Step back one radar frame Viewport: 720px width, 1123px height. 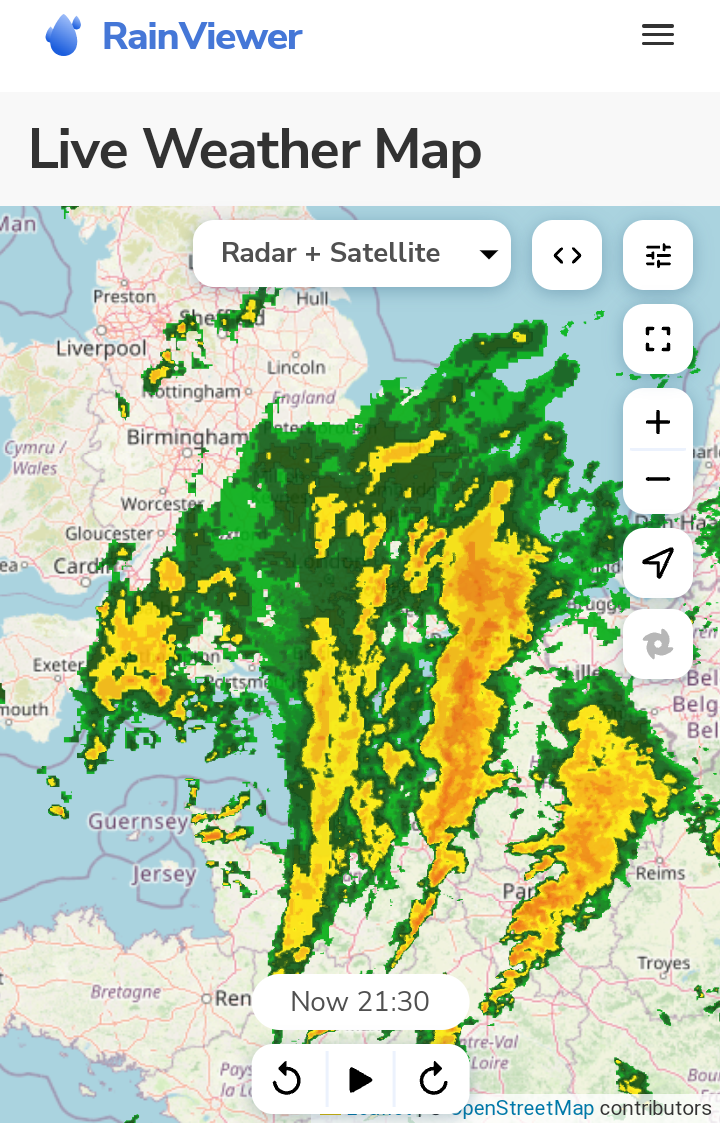[x=287, y=1079]
